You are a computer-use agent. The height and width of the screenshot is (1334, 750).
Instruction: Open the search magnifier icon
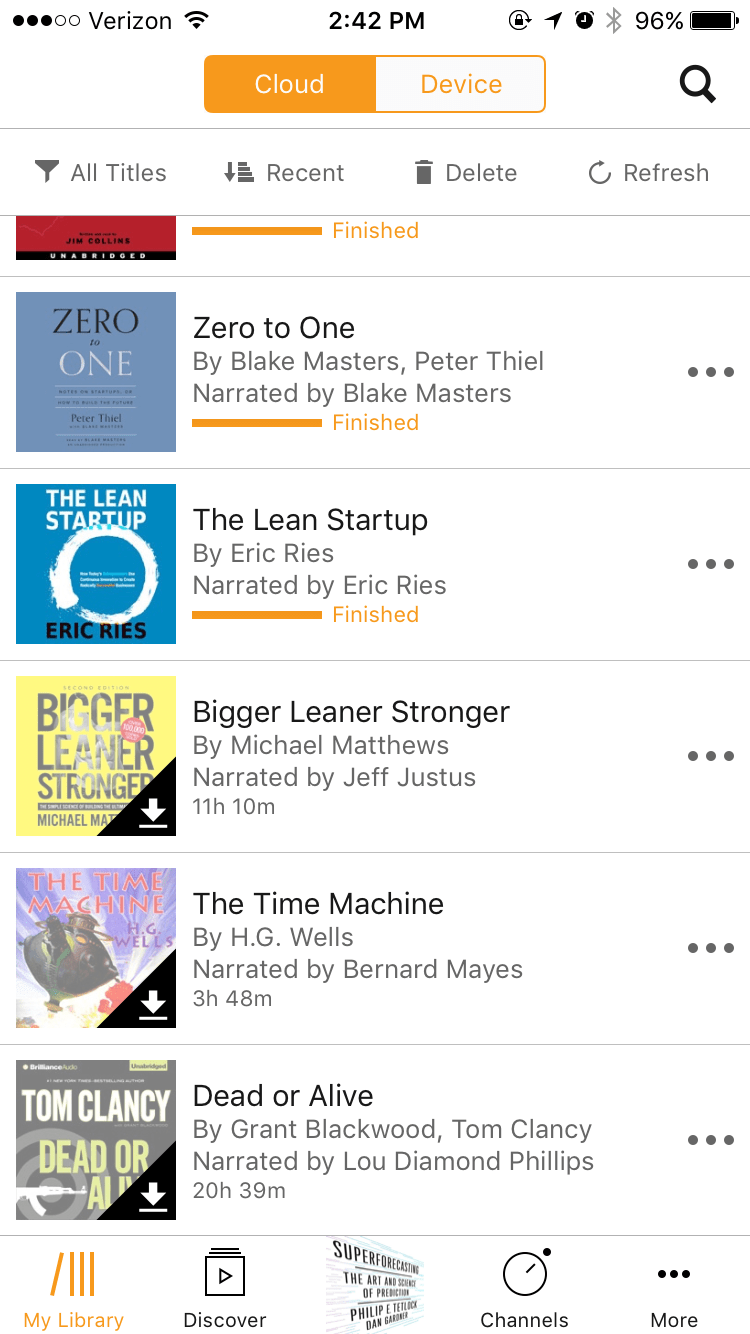697,84
